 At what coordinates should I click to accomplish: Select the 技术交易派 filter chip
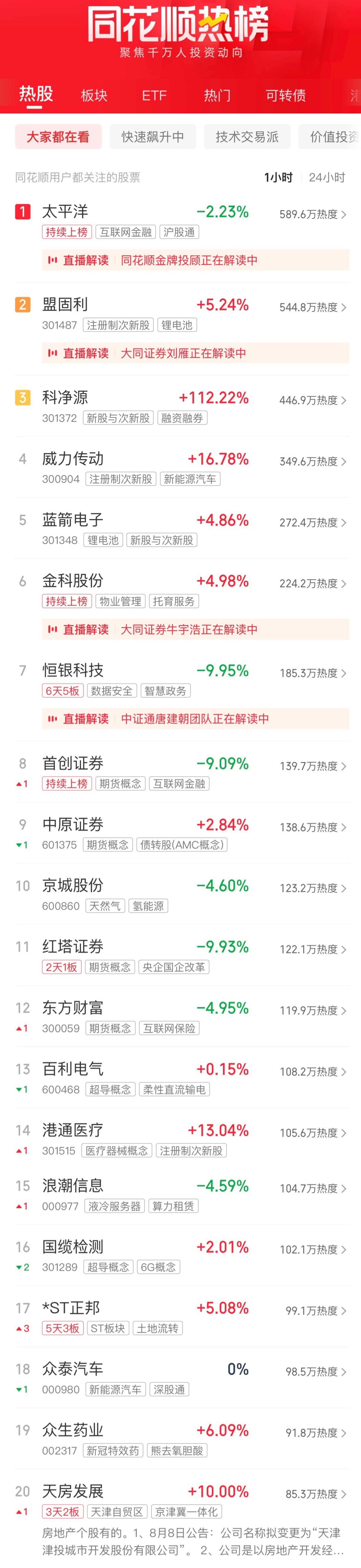coord(247,137)
